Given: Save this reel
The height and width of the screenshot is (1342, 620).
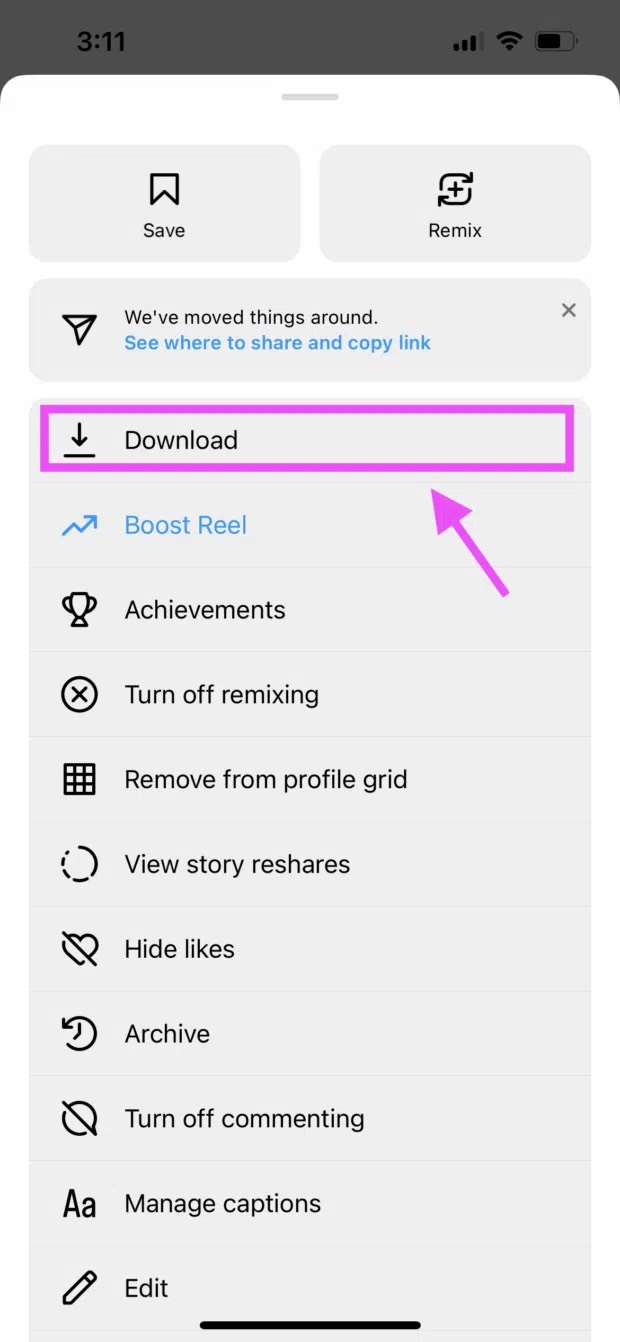Looking at the screenshot, I should pos(164,204).
